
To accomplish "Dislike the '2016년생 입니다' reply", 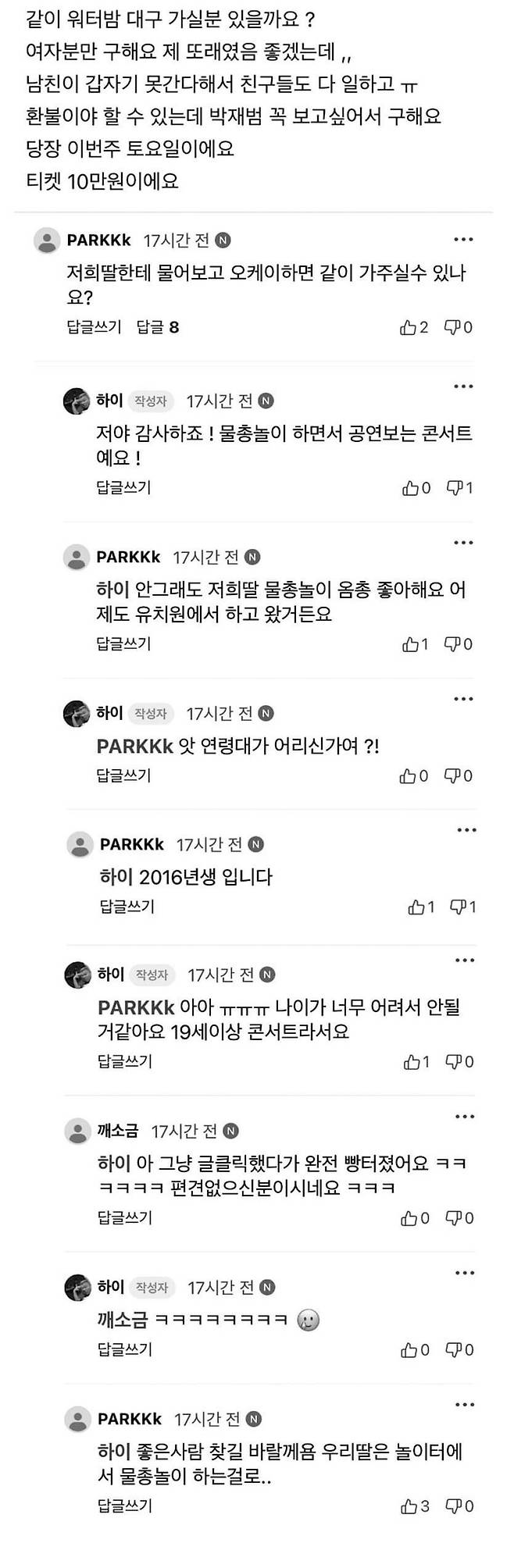I will coord(462,907).
